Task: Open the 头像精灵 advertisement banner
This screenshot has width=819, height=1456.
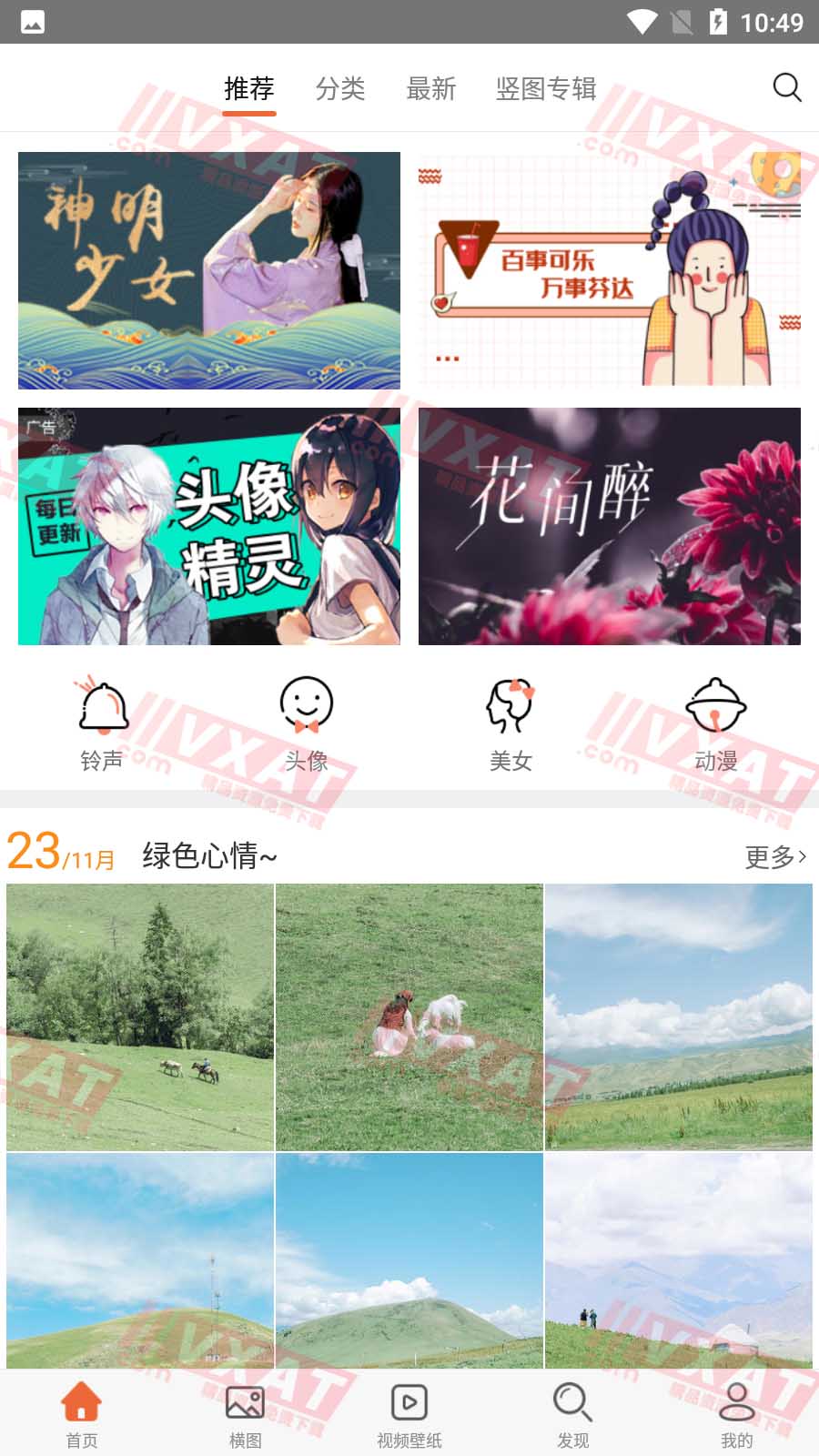Action: pyautogui.click(x=208, y=526)
